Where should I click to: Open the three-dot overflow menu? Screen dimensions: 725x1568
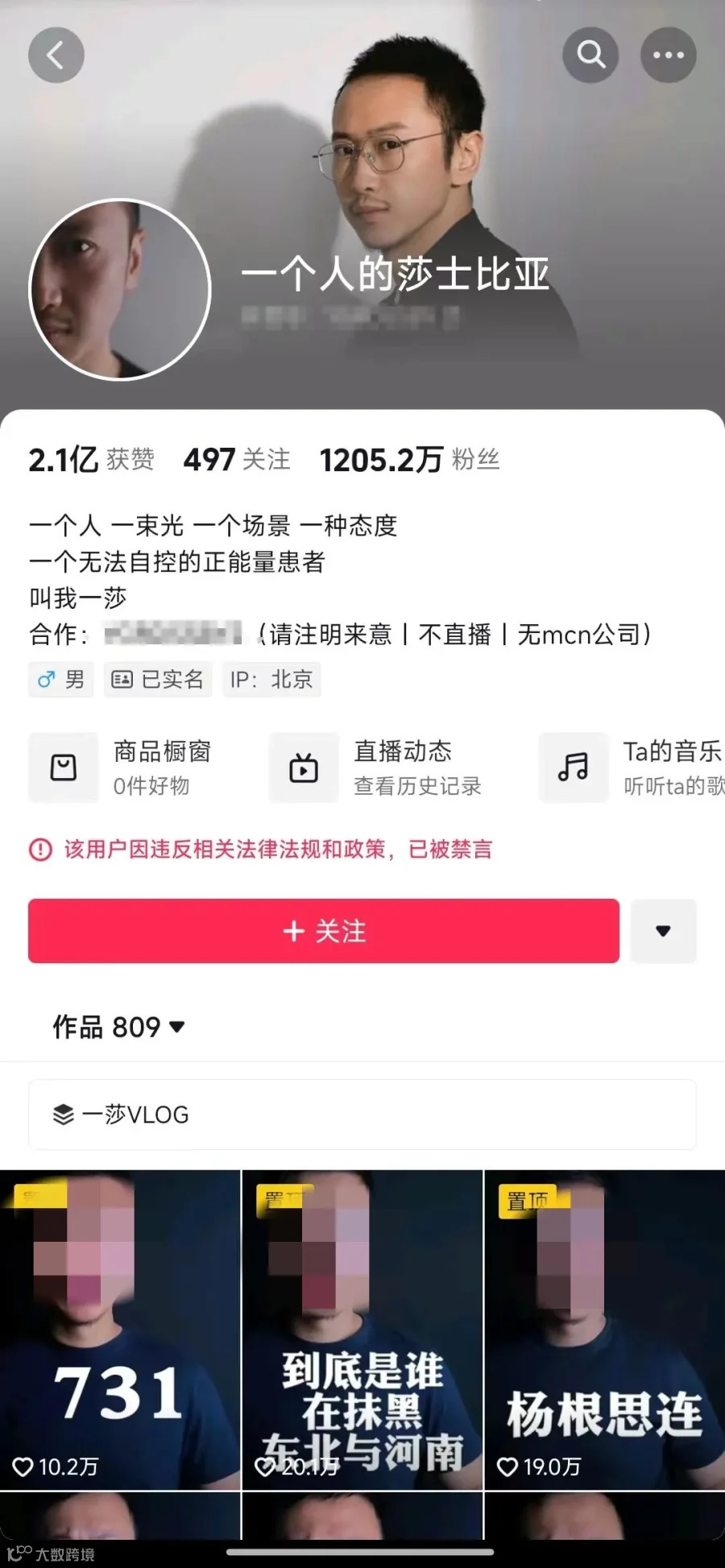pyautogui.click(x=669, y=55)
